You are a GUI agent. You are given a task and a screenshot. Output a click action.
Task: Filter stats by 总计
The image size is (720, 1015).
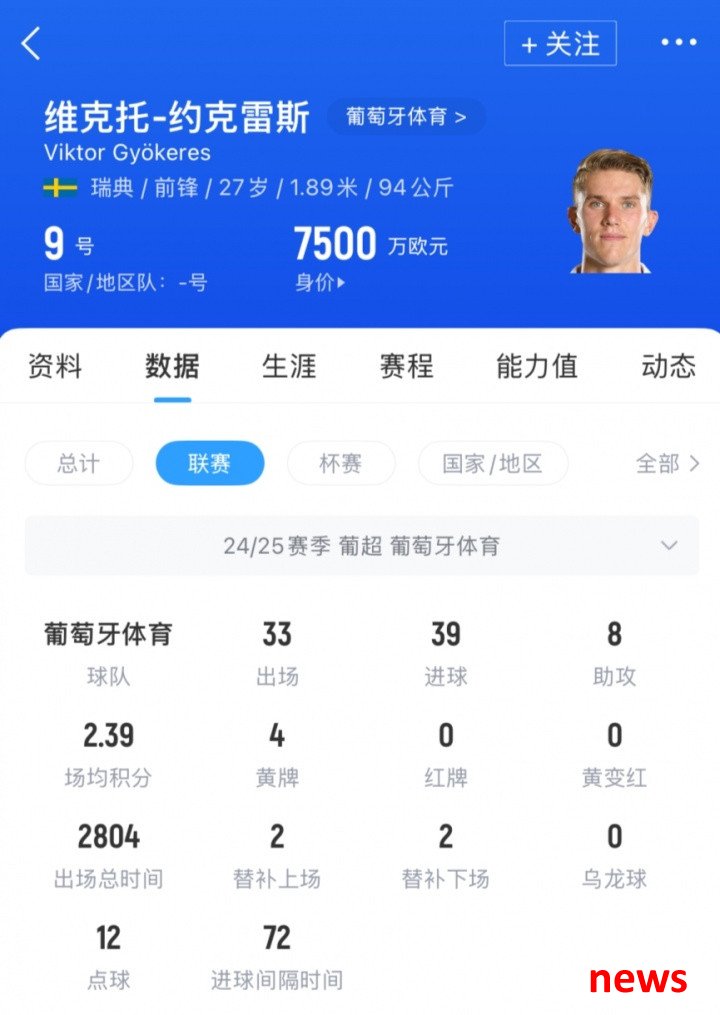(x=79, y=464)
